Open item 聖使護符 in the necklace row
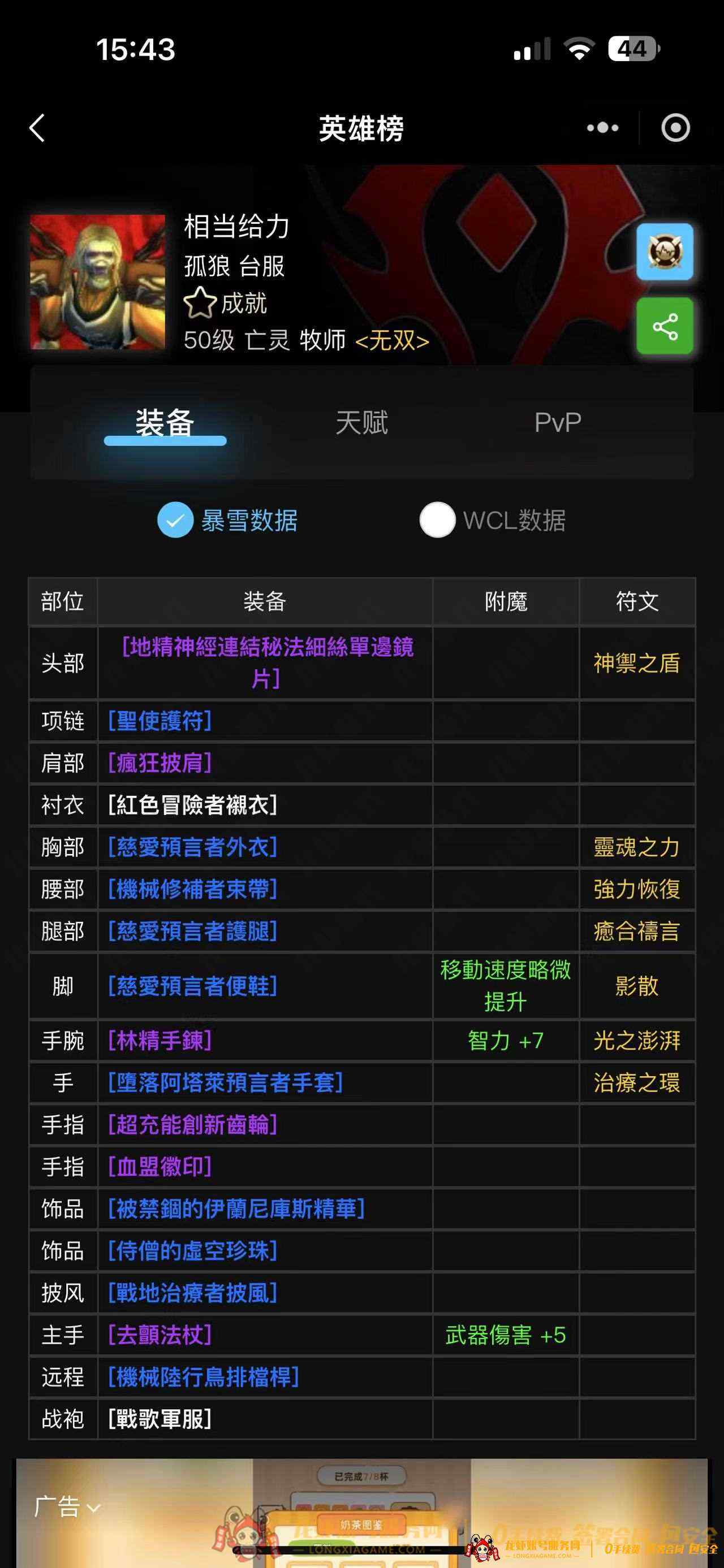This screenshot has width=724, height=1568. [x=160, y=721]
